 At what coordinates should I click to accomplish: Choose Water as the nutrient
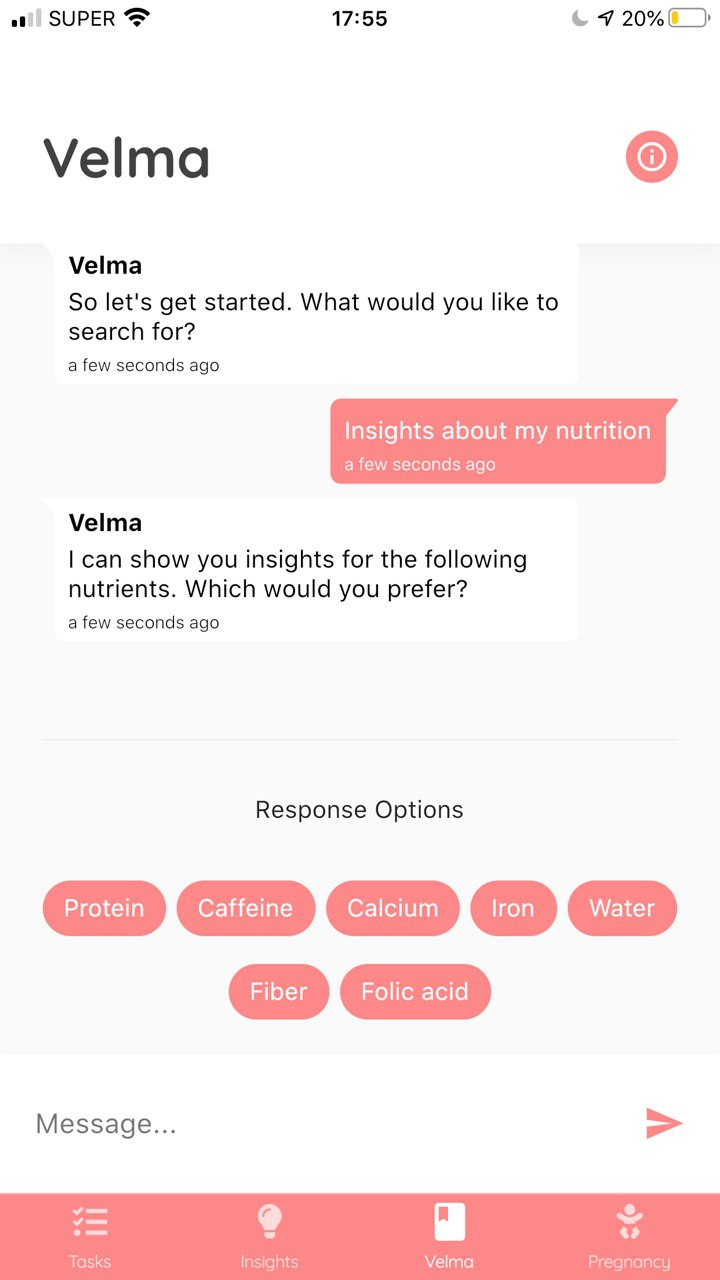pos(622,908)
